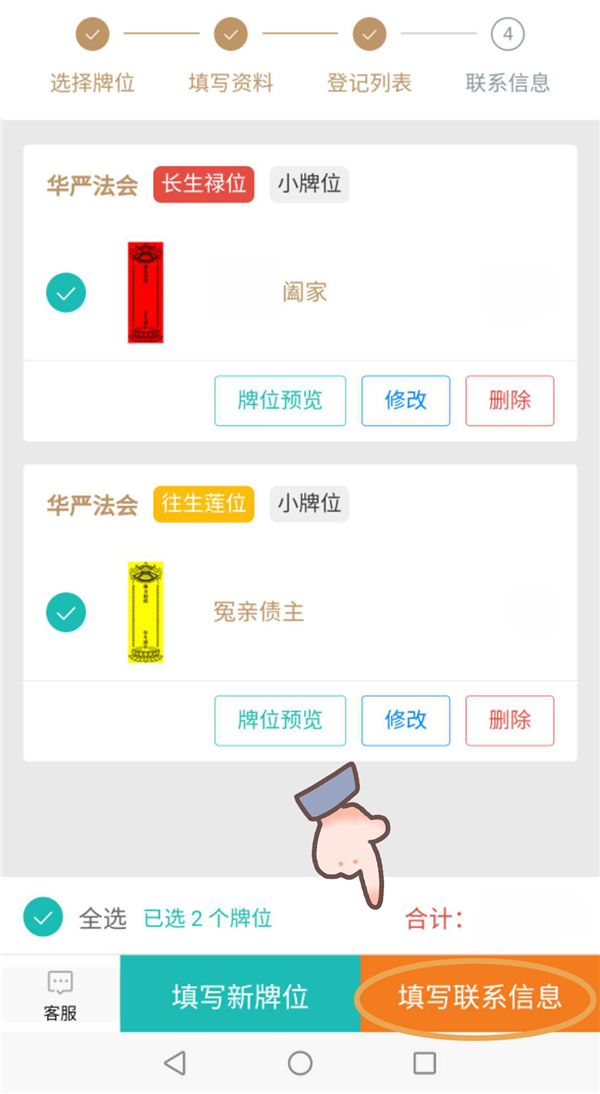Uncheck the 往生莲位 冤亲债主 tablet checkbox
Image resolution: width=600 pixels, height=1094 pixels.
pyautogui.click(x=66, y=612)
